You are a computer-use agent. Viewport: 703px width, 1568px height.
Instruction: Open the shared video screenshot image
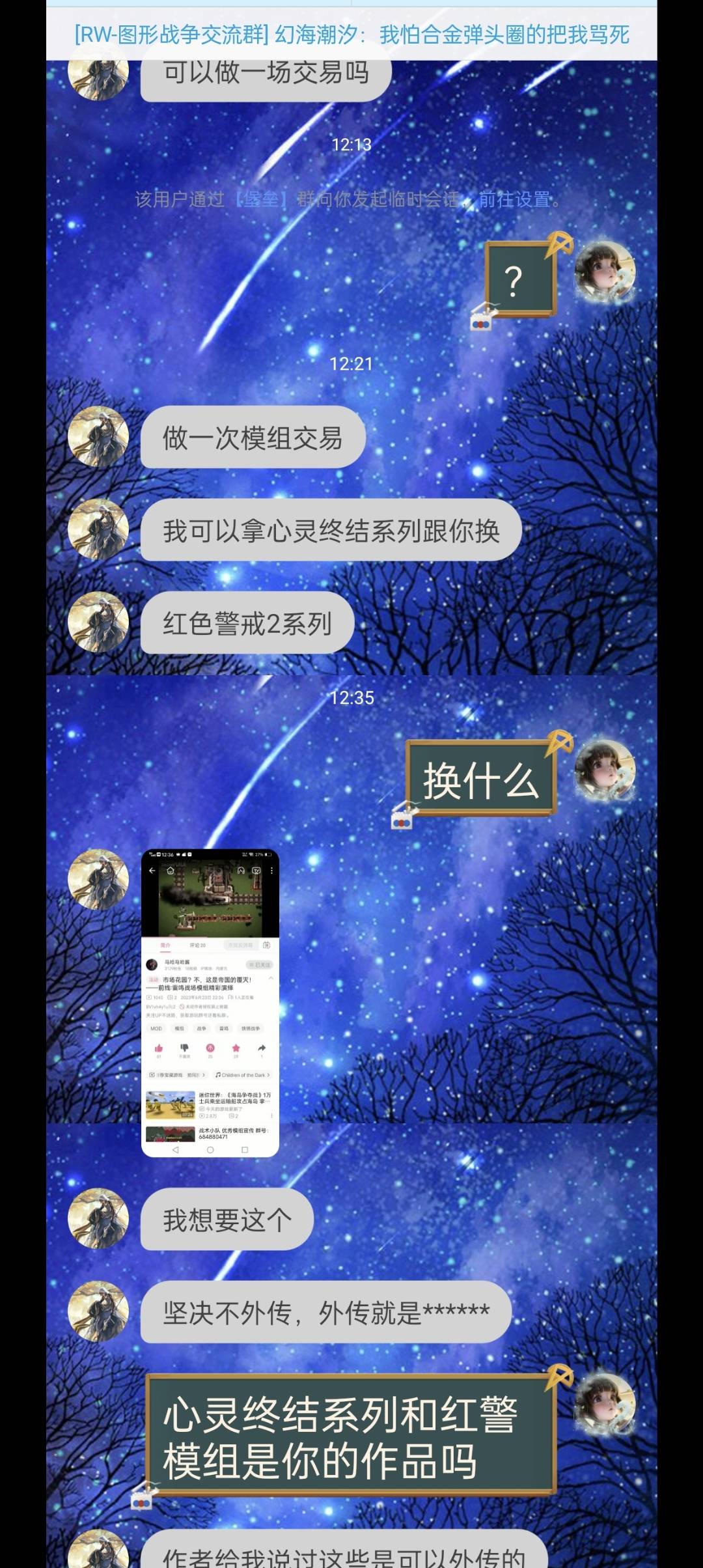(210, 1003)
